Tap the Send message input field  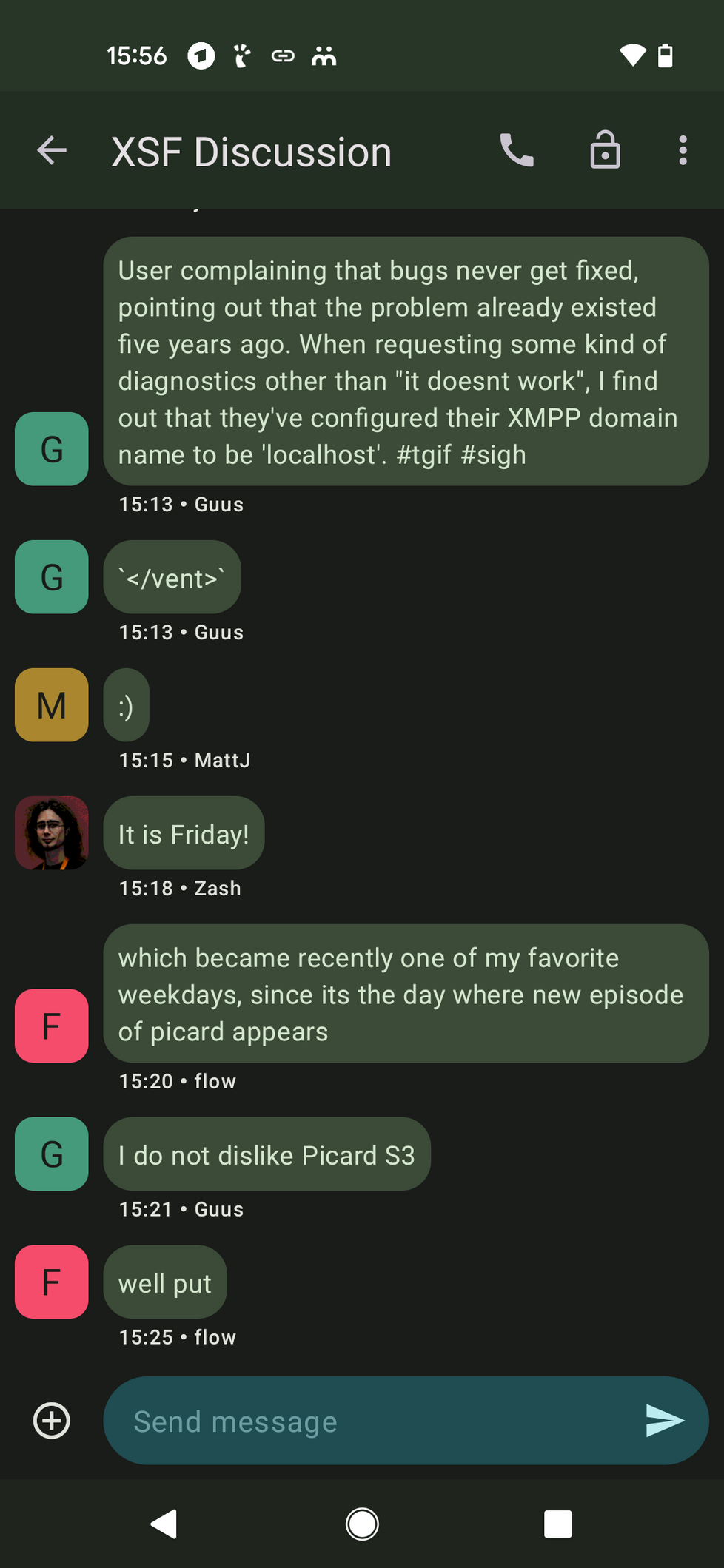point(370,1421)
